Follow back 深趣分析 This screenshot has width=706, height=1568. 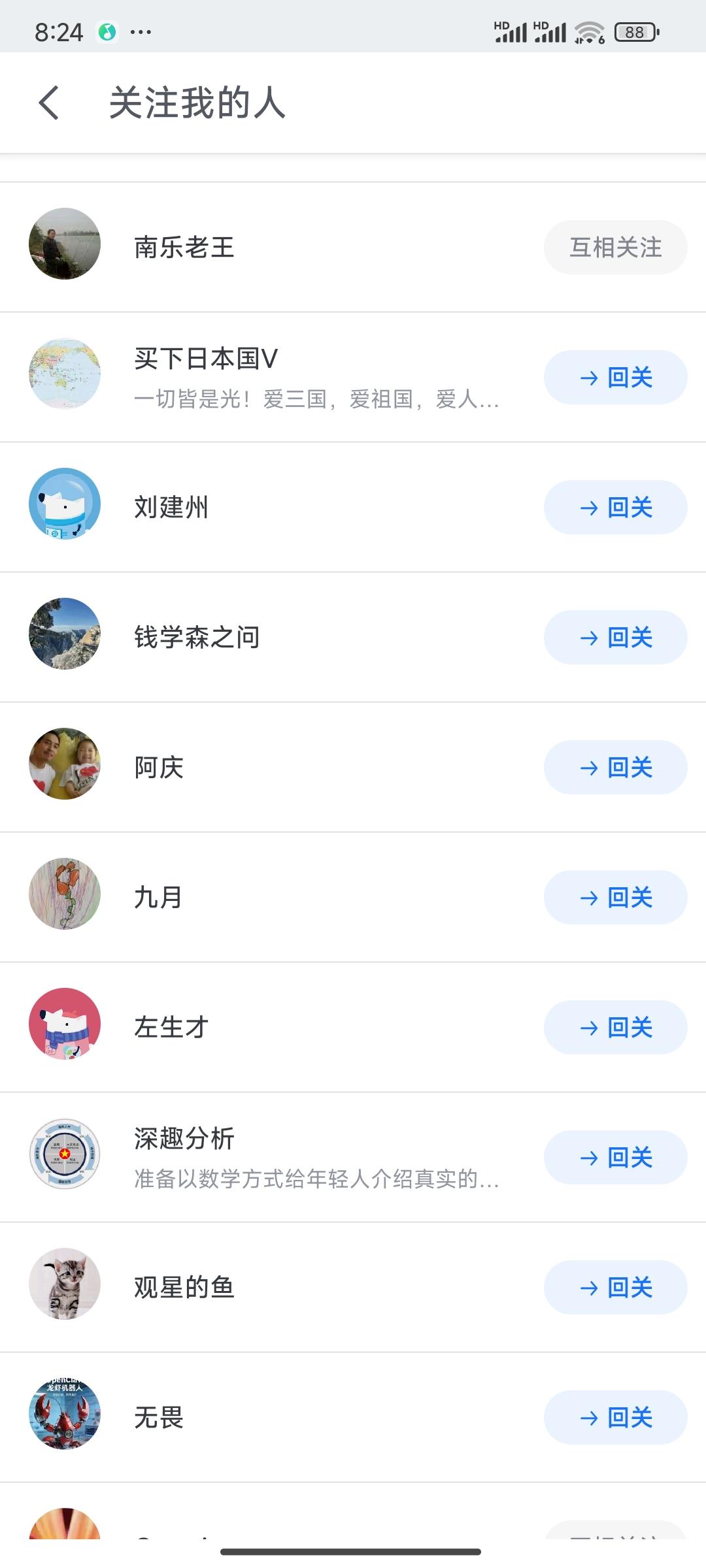tap(615, 1157)
